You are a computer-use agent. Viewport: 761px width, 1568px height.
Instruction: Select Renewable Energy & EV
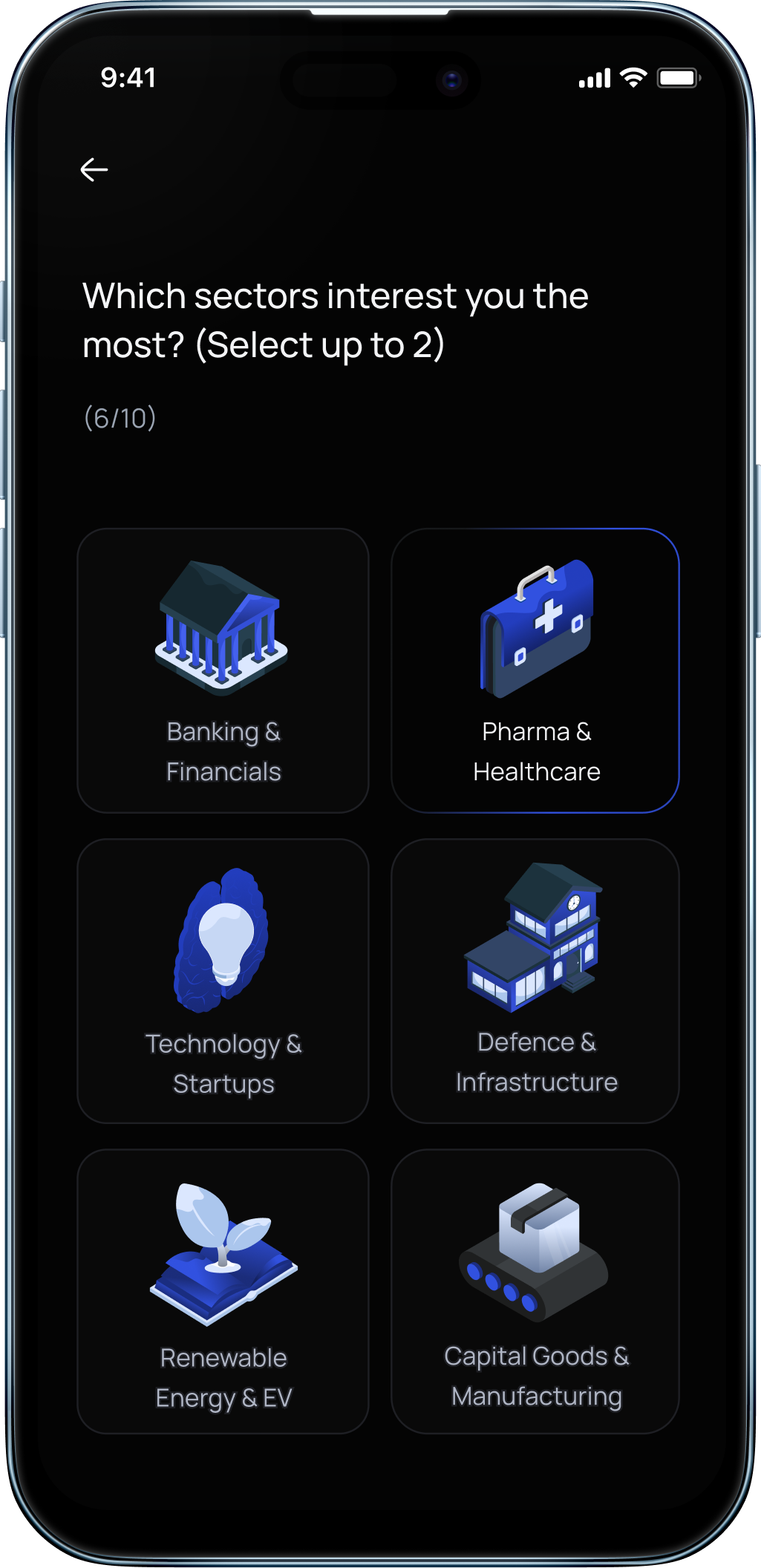point(223,1291)
